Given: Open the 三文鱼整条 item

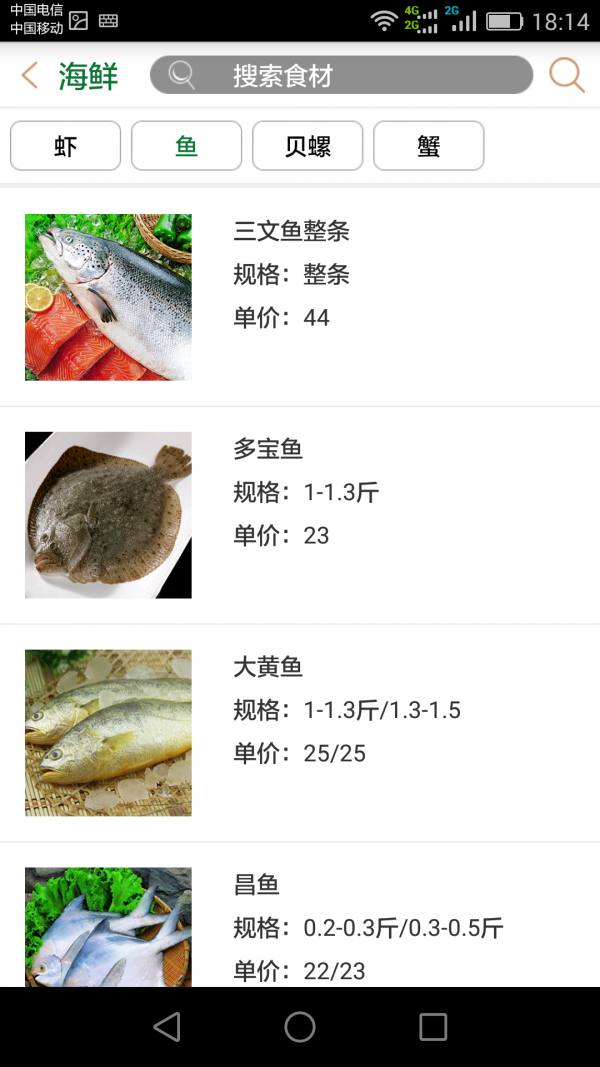Looking at the screenshot, I should (x=300, y=297).
